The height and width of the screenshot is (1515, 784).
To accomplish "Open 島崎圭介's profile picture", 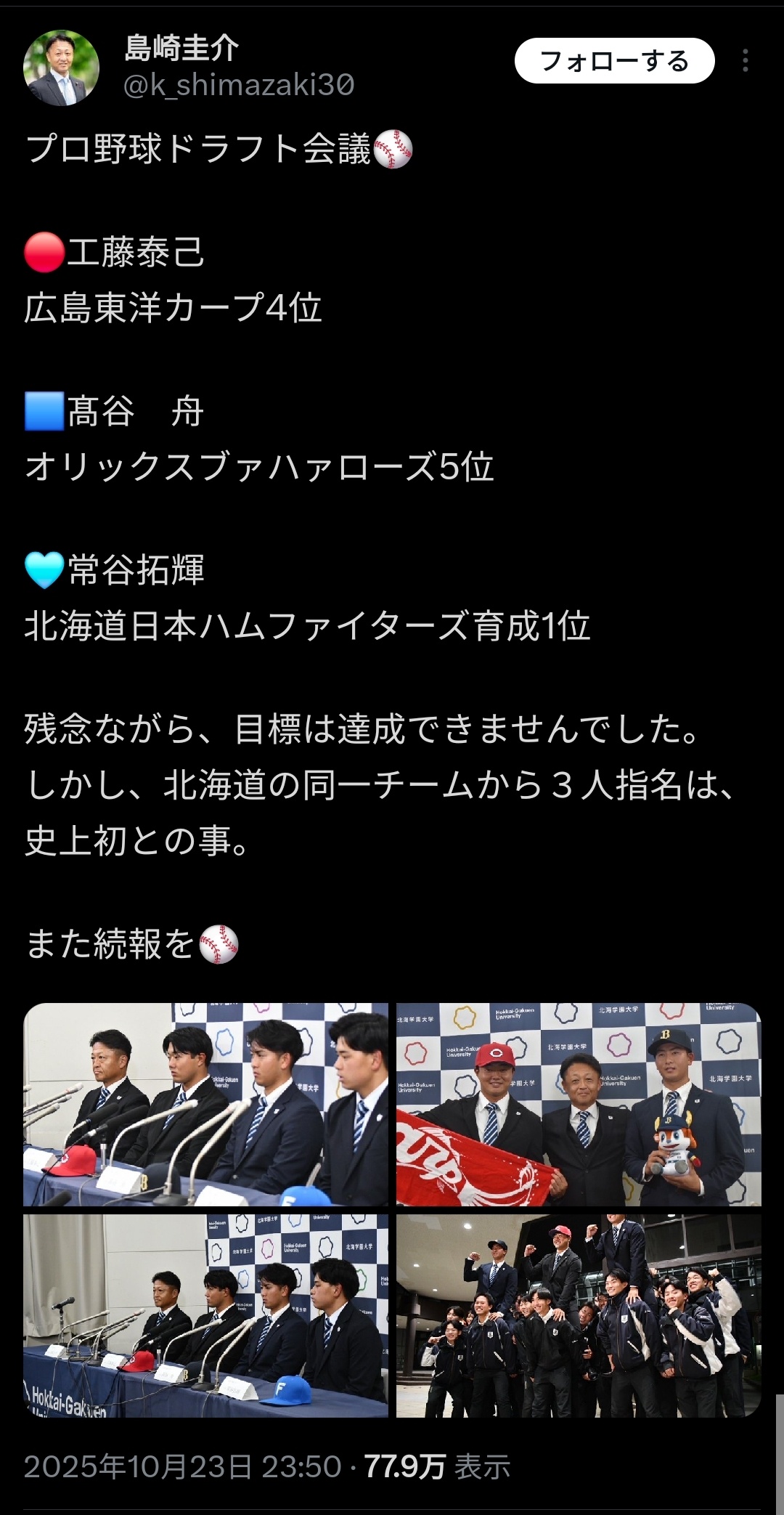I will [61, 68].
